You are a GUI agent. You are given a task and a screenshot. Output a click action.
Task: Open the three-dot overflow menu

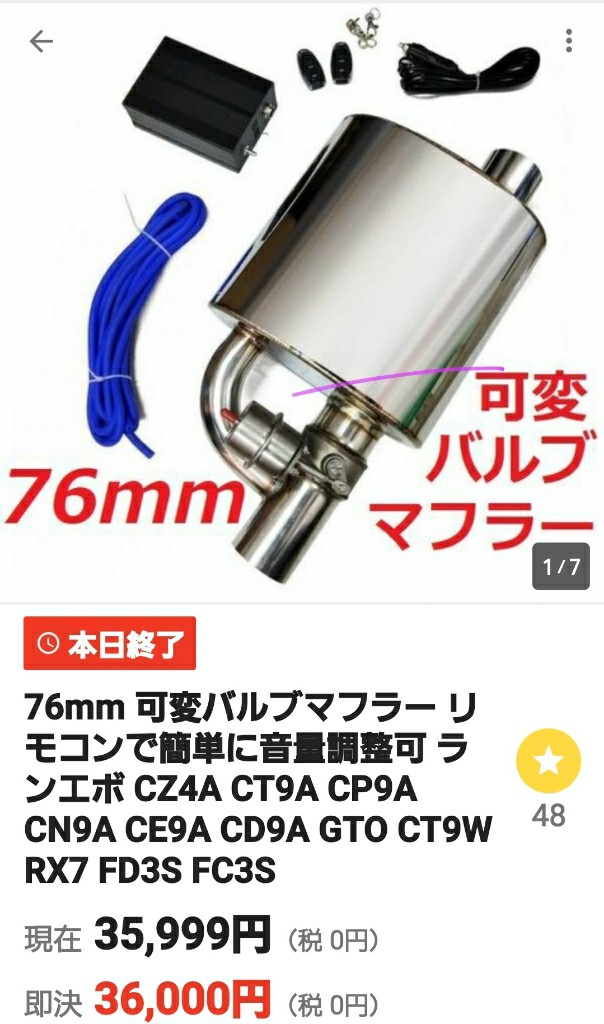pos(568,41)
